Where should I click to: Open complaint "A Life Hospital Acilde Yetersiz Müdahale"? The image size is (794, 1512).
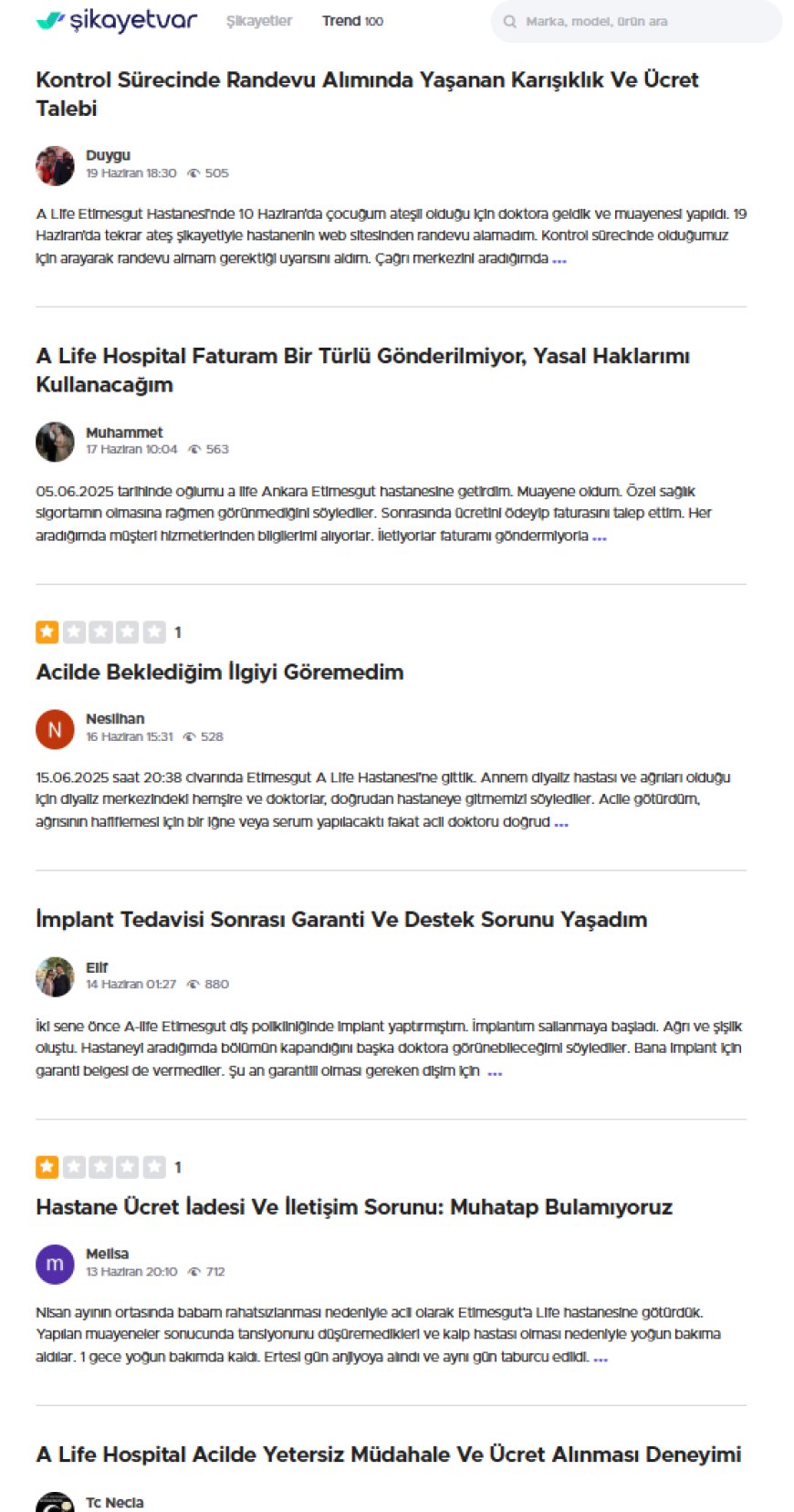click(388, 1455)
